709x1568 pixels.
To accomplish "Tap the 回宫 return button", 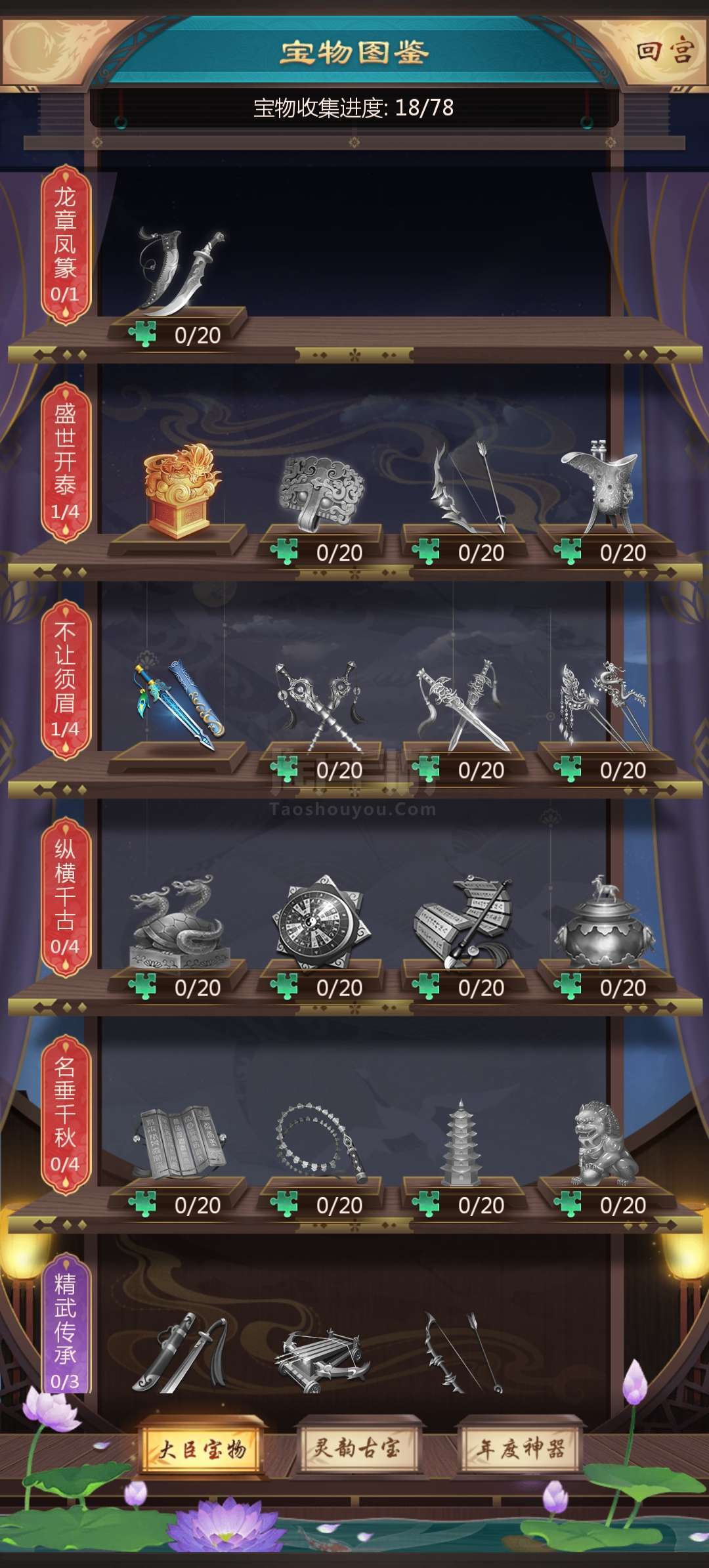I will pos(664,51).
